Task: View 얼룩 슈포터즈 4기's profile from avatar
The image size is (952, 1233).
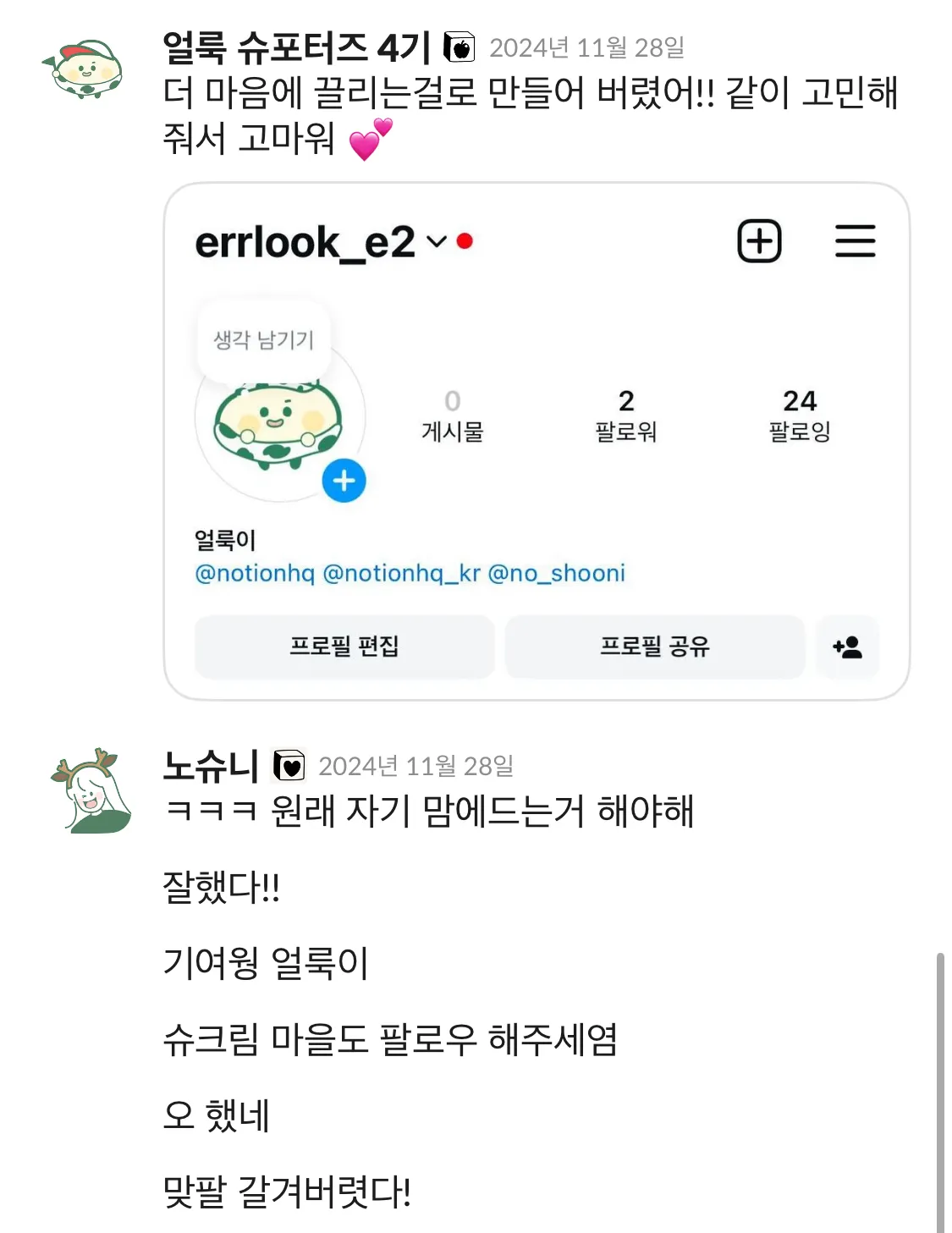Action: click(84, 69)
